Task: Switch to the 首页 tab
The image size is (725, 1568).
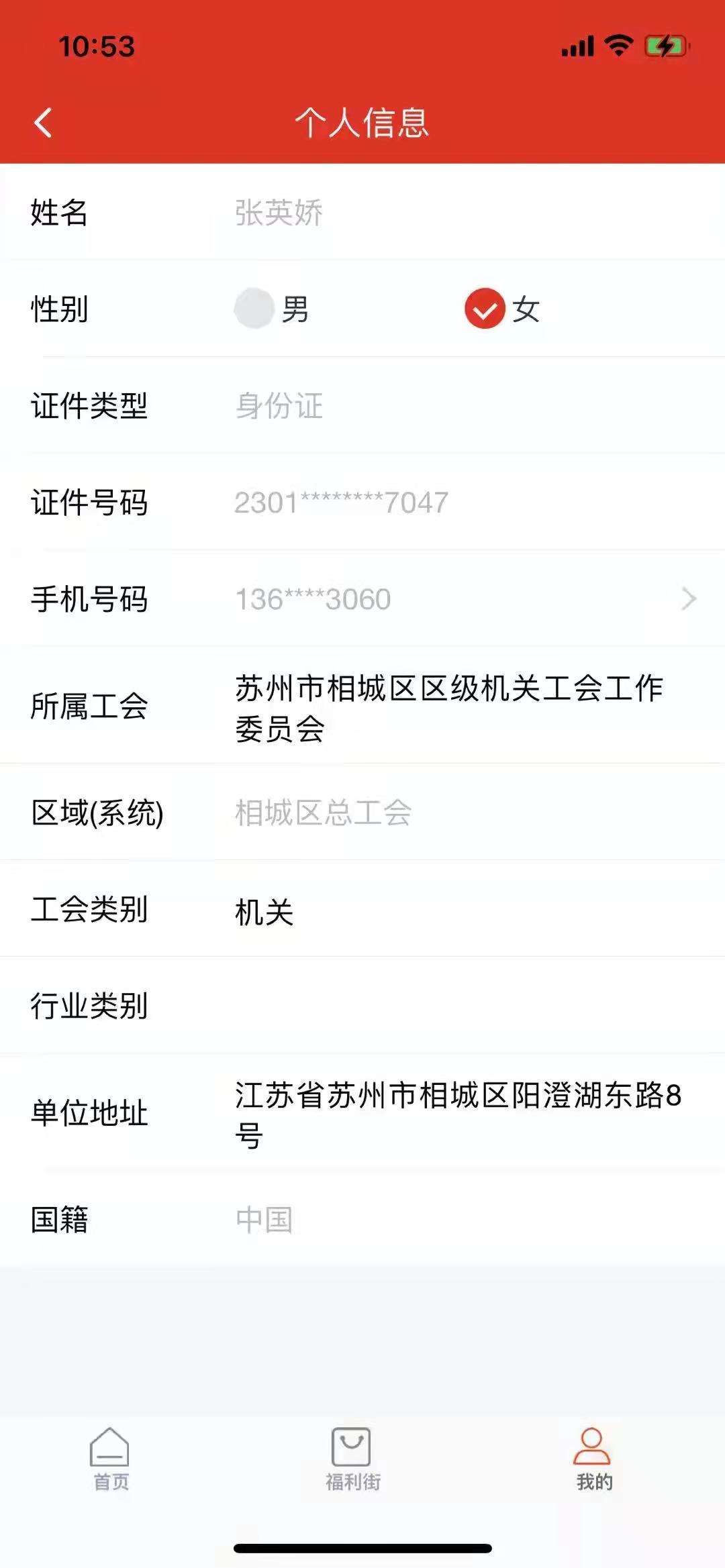Action: (x=110, y=1459)
